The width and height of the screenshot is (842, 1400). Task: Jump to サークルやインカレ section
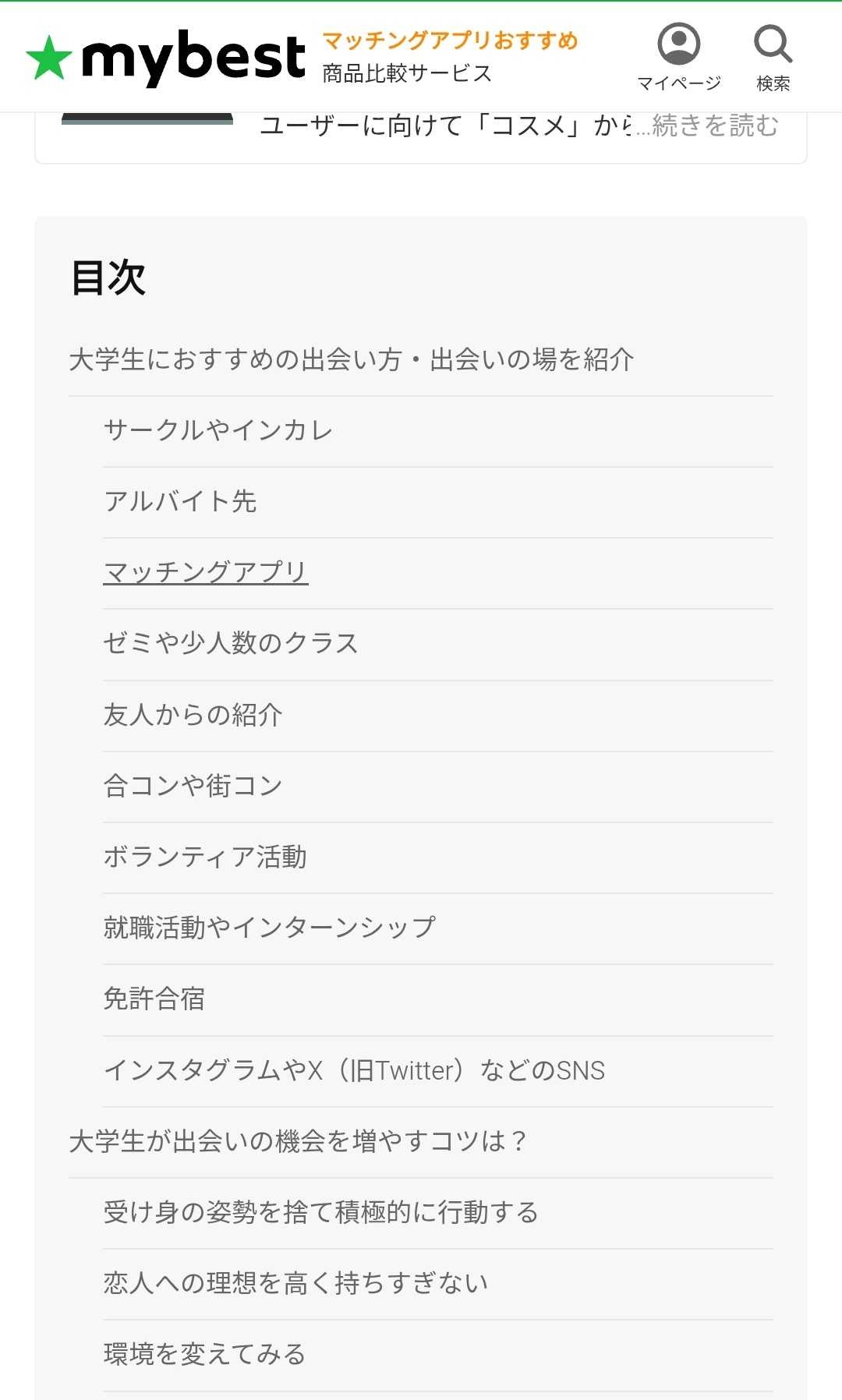click(218, 430)
